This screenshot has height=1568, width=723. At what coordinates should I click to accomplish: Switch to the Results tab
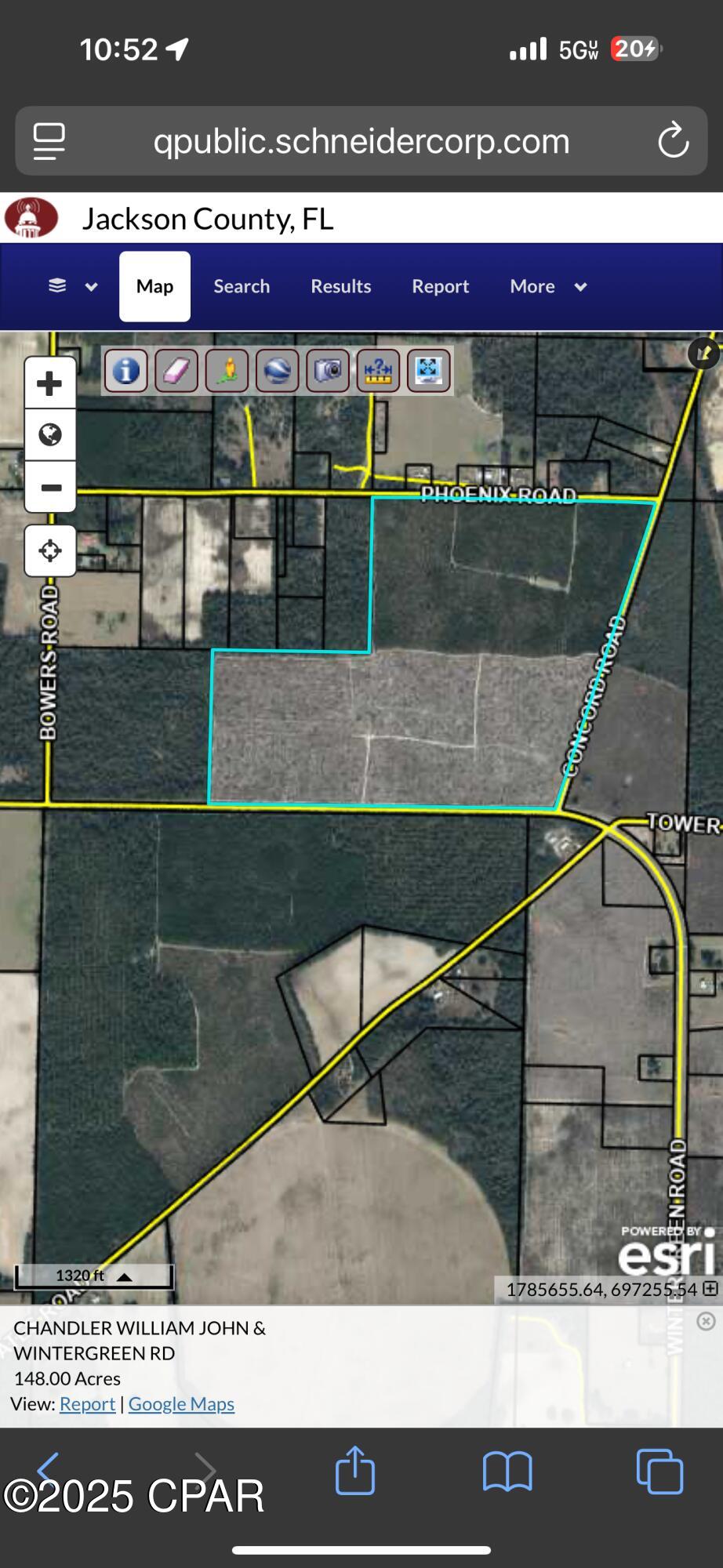click(x=340, y=286)
